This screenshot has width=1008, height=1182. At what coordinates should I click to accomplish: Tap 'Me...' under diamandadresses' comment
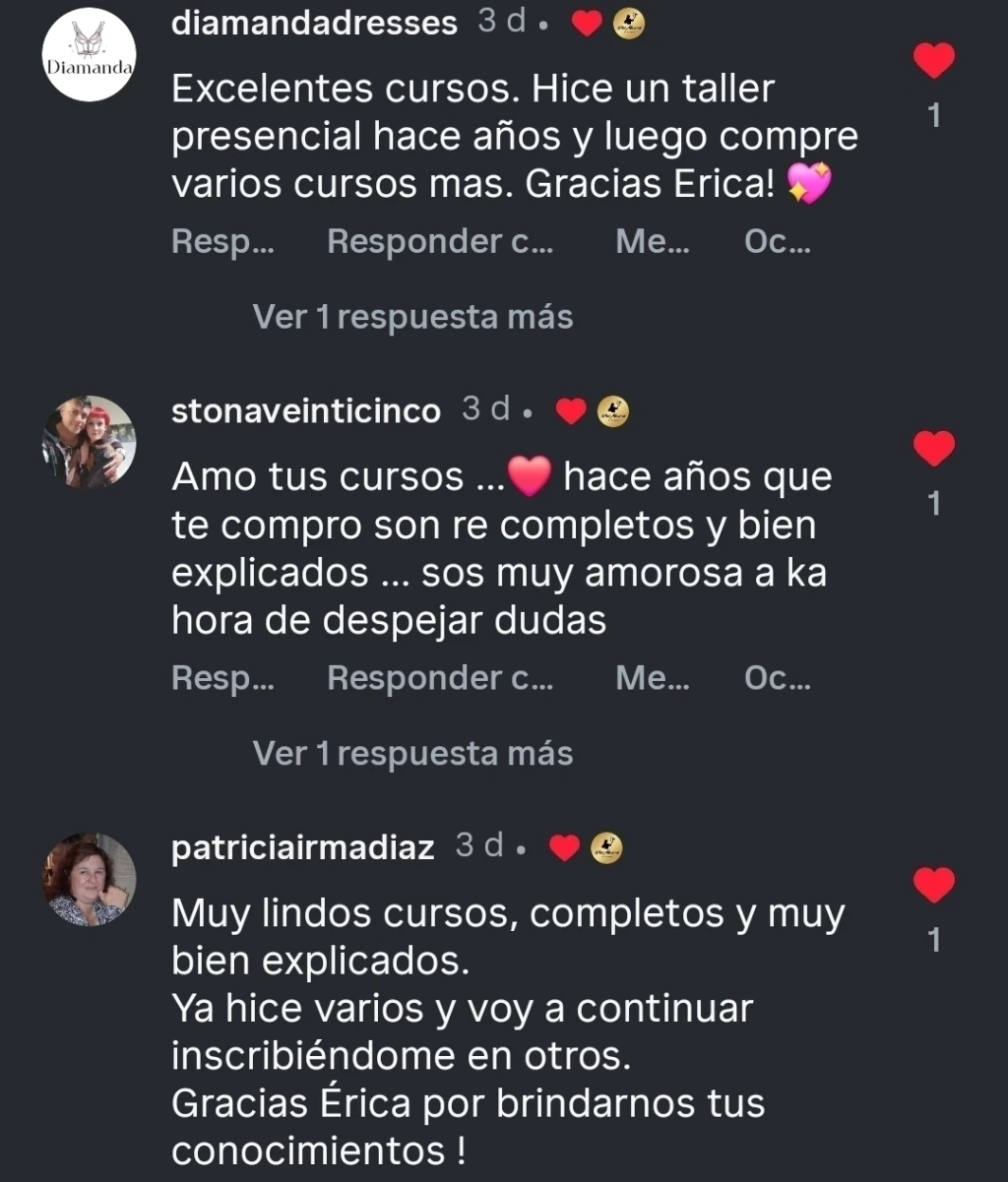(x=652, y=242)
